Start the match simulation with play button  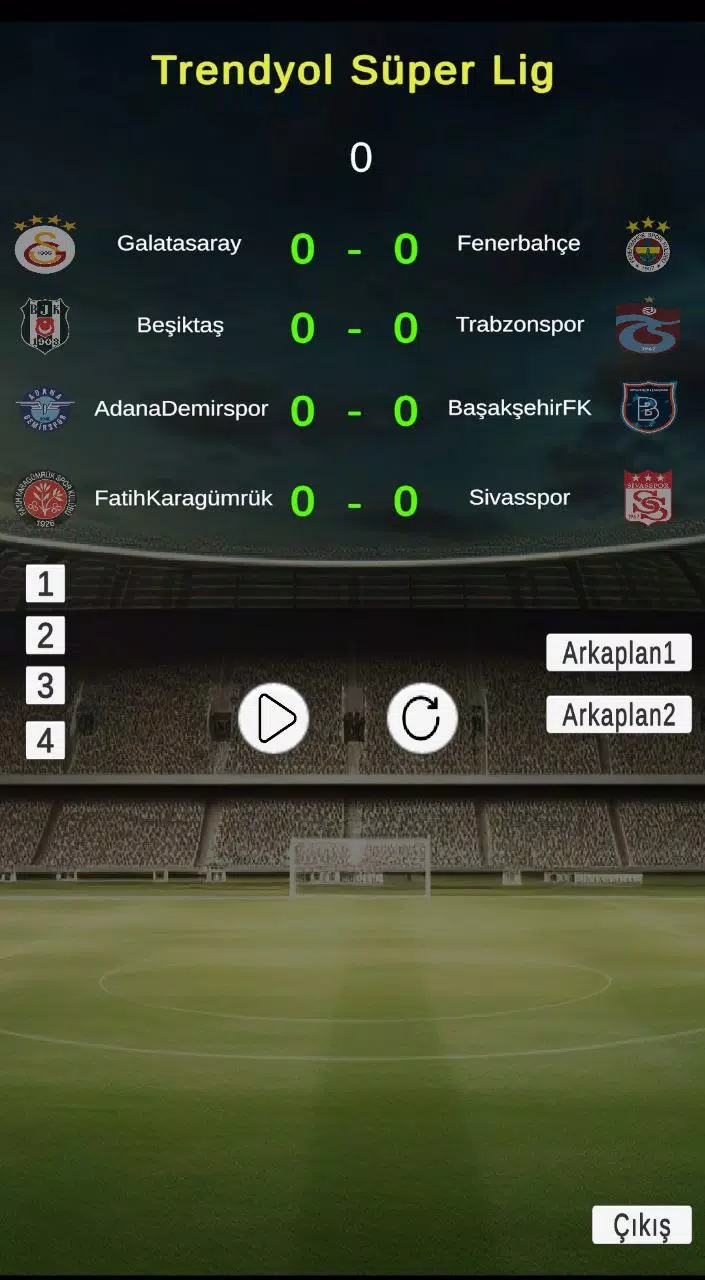point(274,718)
